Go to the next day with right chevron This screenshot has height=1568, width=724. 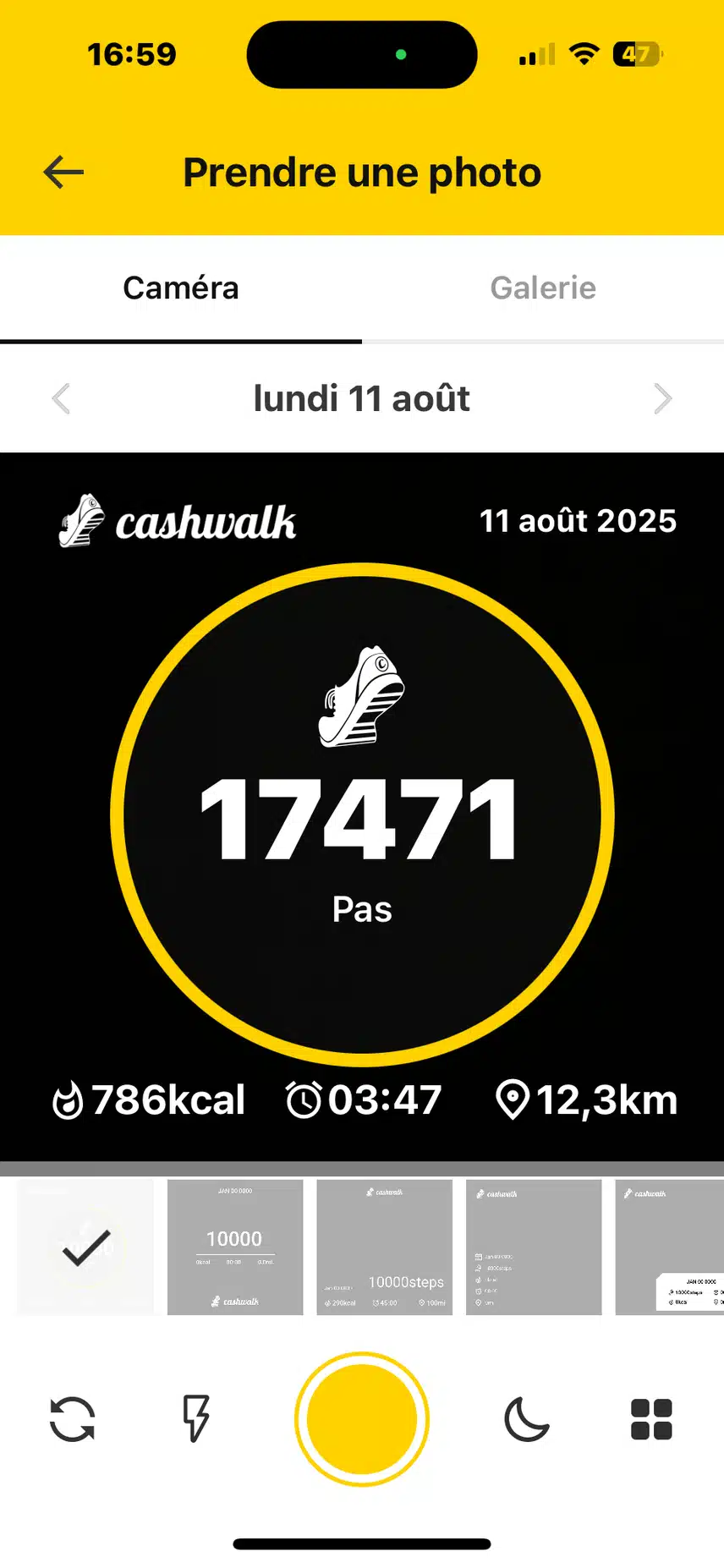point(662,398)
